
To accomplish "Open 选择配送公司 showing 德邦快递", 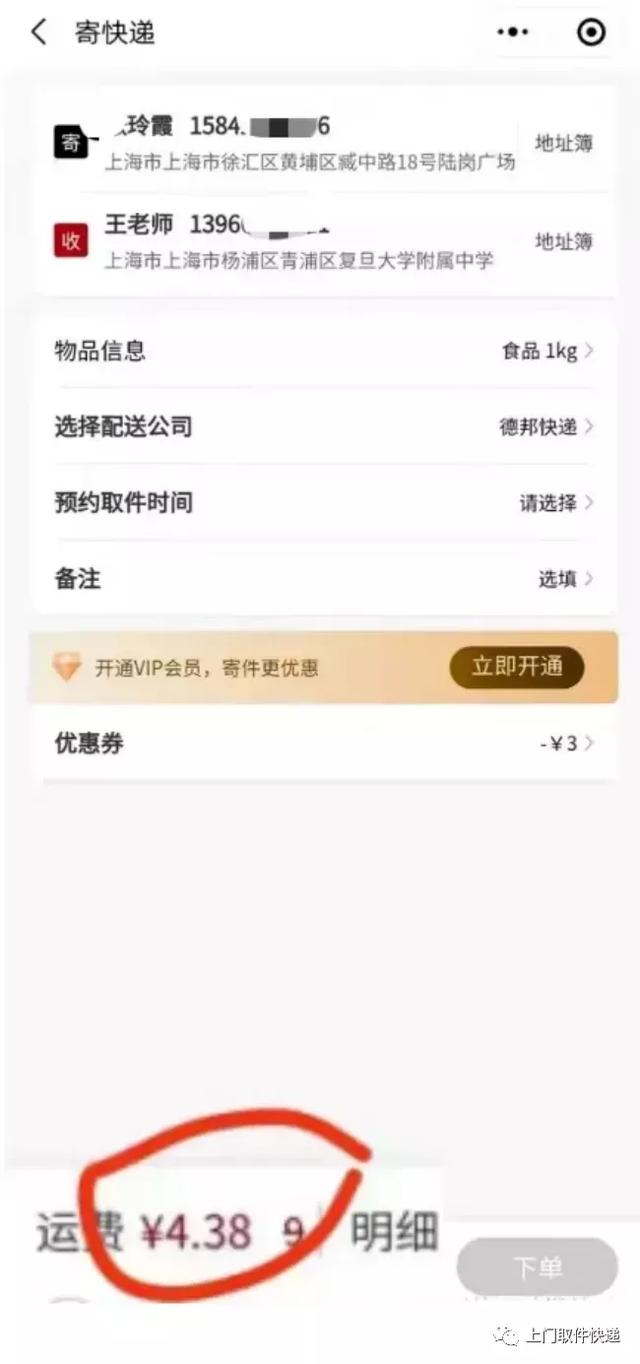I will [324, 427].
